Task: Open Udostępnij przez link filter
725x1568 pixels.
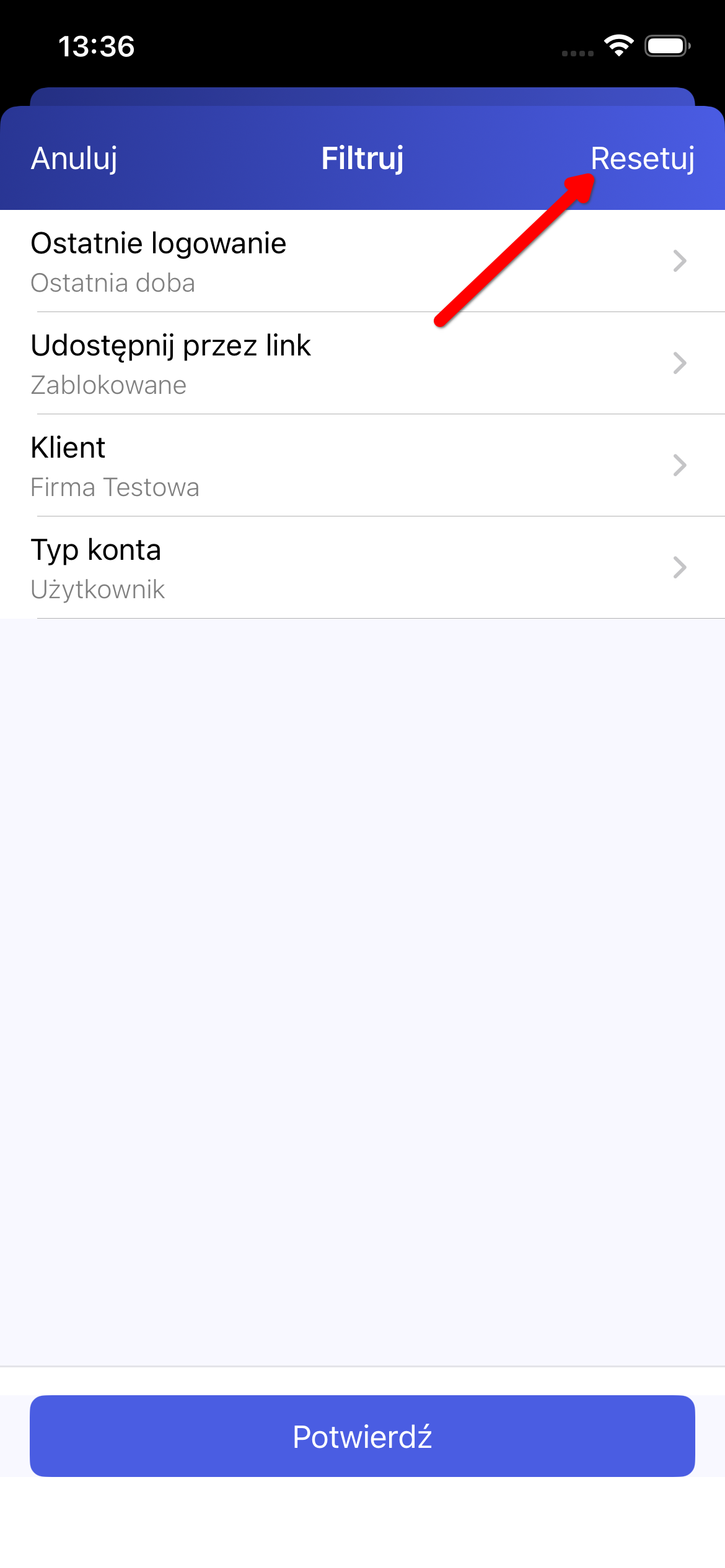Action: (x=362, y=364)
